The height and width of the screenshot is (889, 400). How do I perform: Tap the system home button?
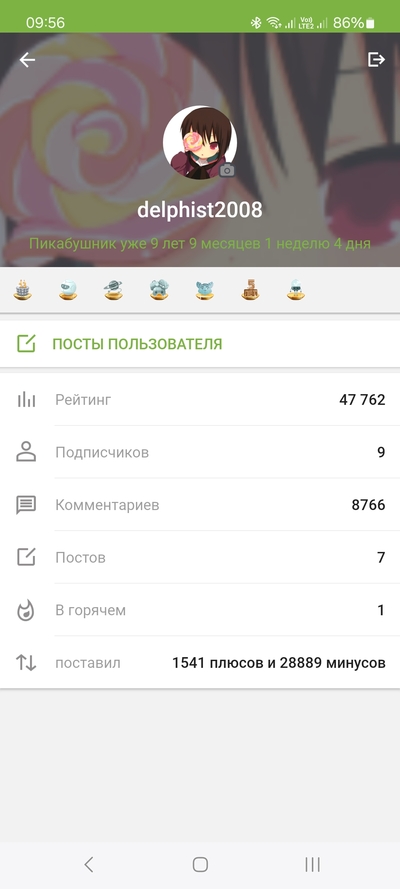click(x=200, y=864)
